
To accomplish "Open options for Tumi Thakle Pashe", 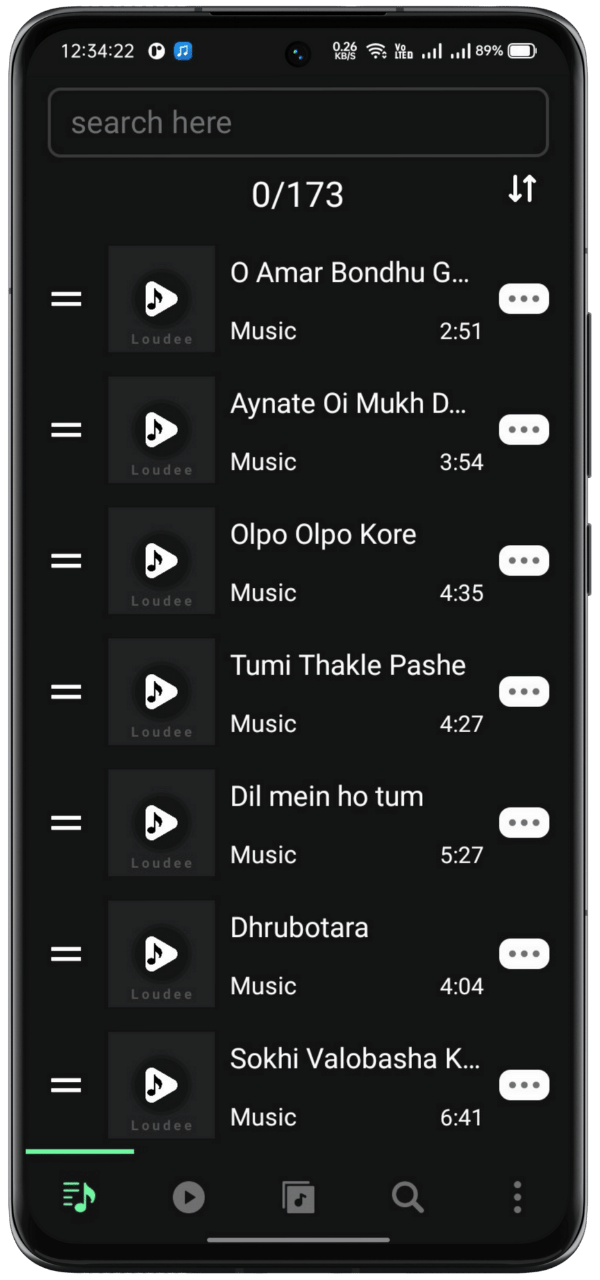I will (x=524, y=692).
